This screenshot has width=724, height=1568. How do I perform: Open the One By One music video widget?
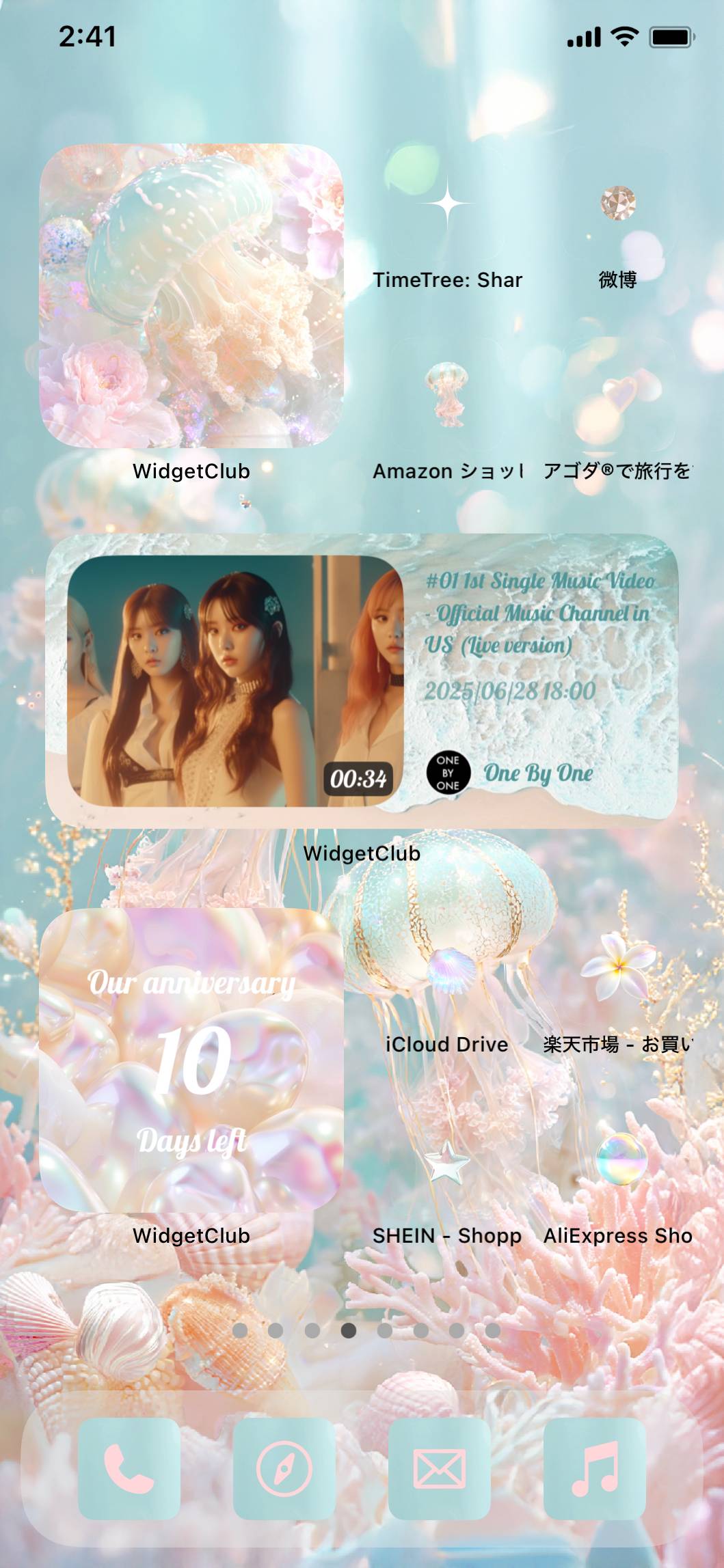362,681
